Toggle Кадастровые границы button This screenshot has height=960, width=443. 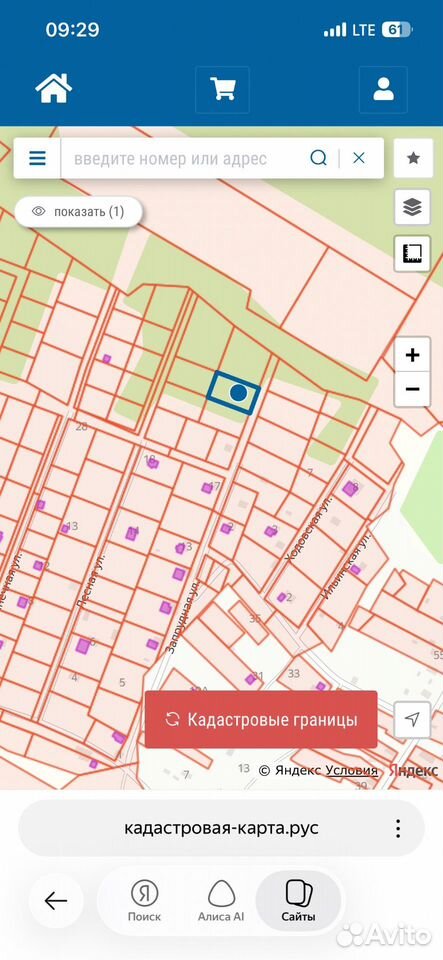pyautogui.click(x=261, y=719)
